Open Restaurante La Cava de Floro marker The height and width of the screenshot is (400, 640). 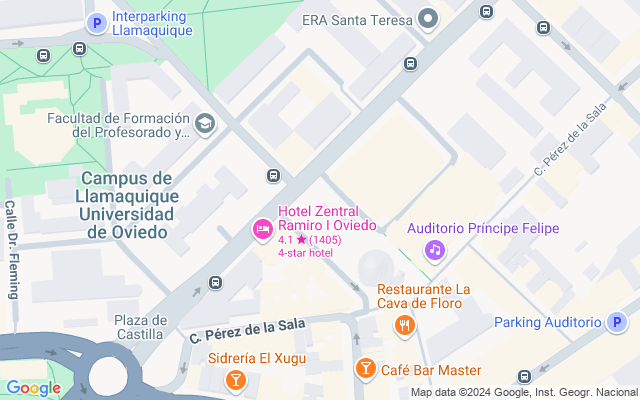(x=404, y=326)
